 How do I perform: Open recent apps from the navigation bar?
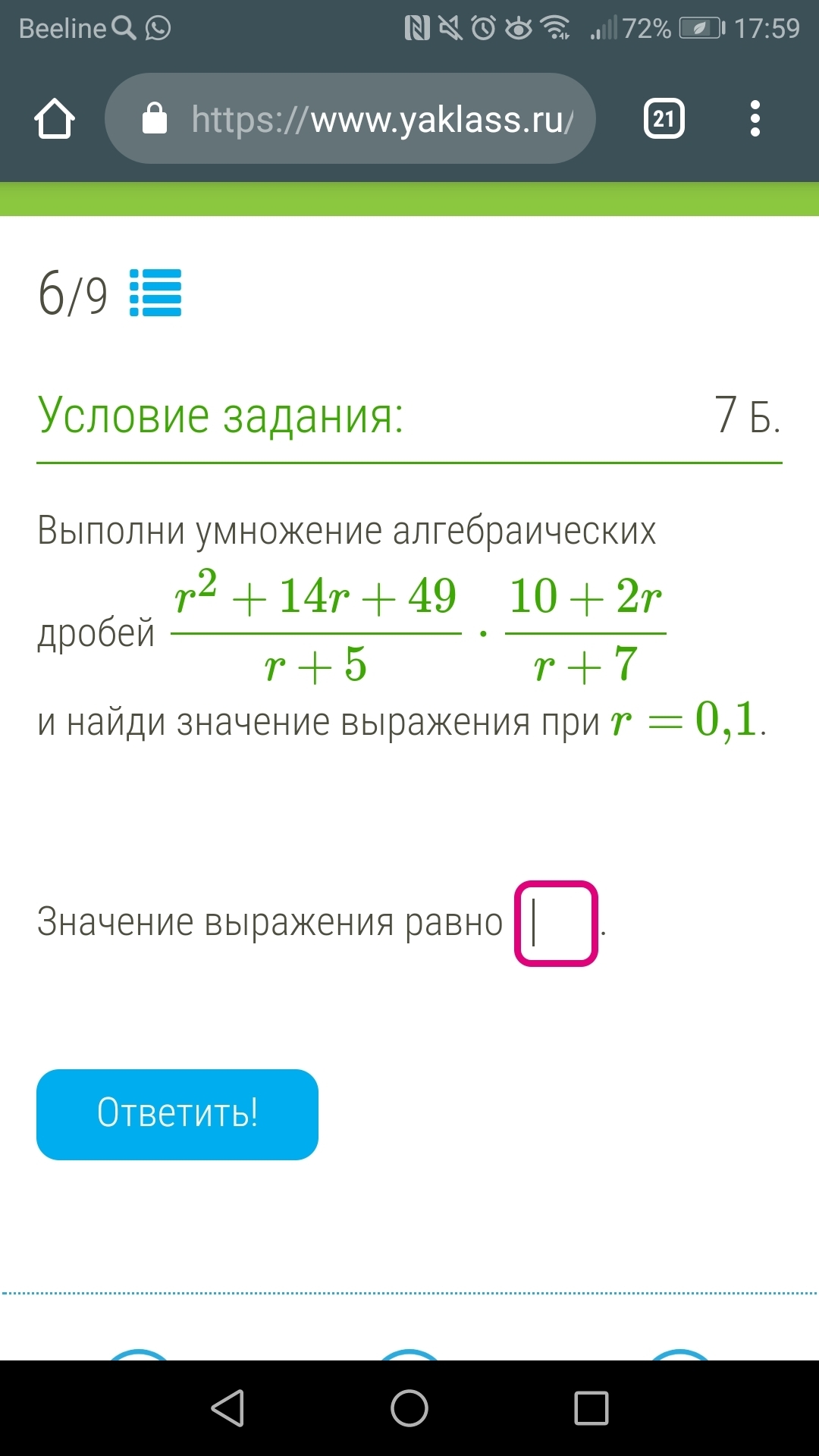click(591, 1408)
